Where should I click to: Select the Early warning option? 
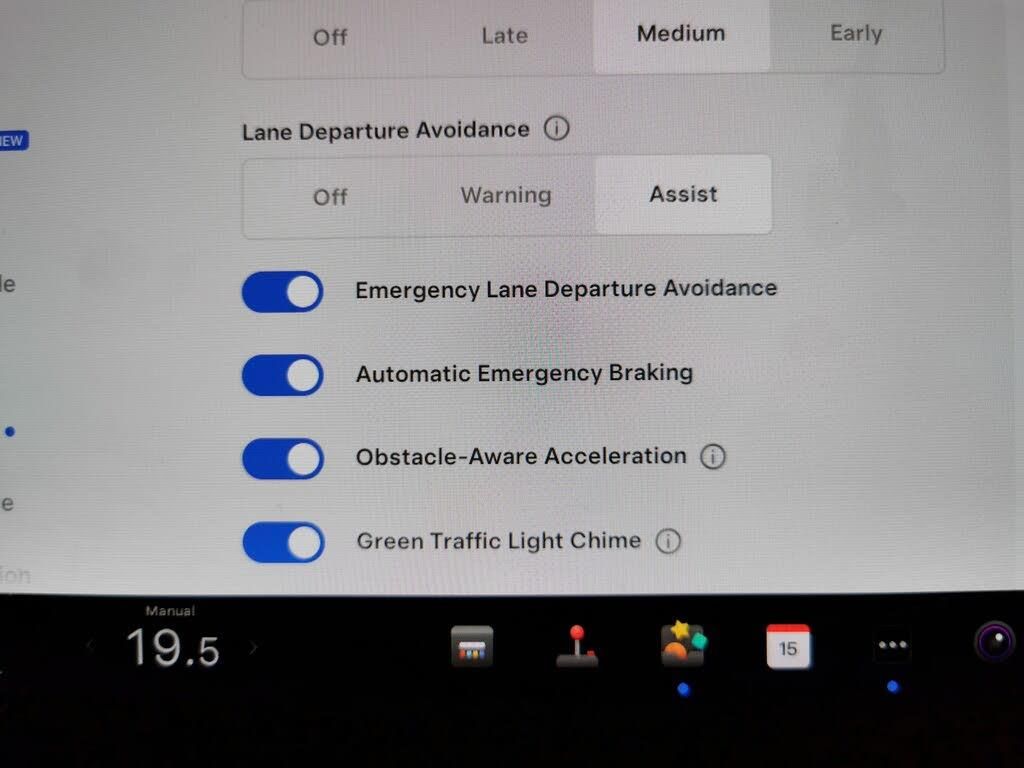click(856, 33)
